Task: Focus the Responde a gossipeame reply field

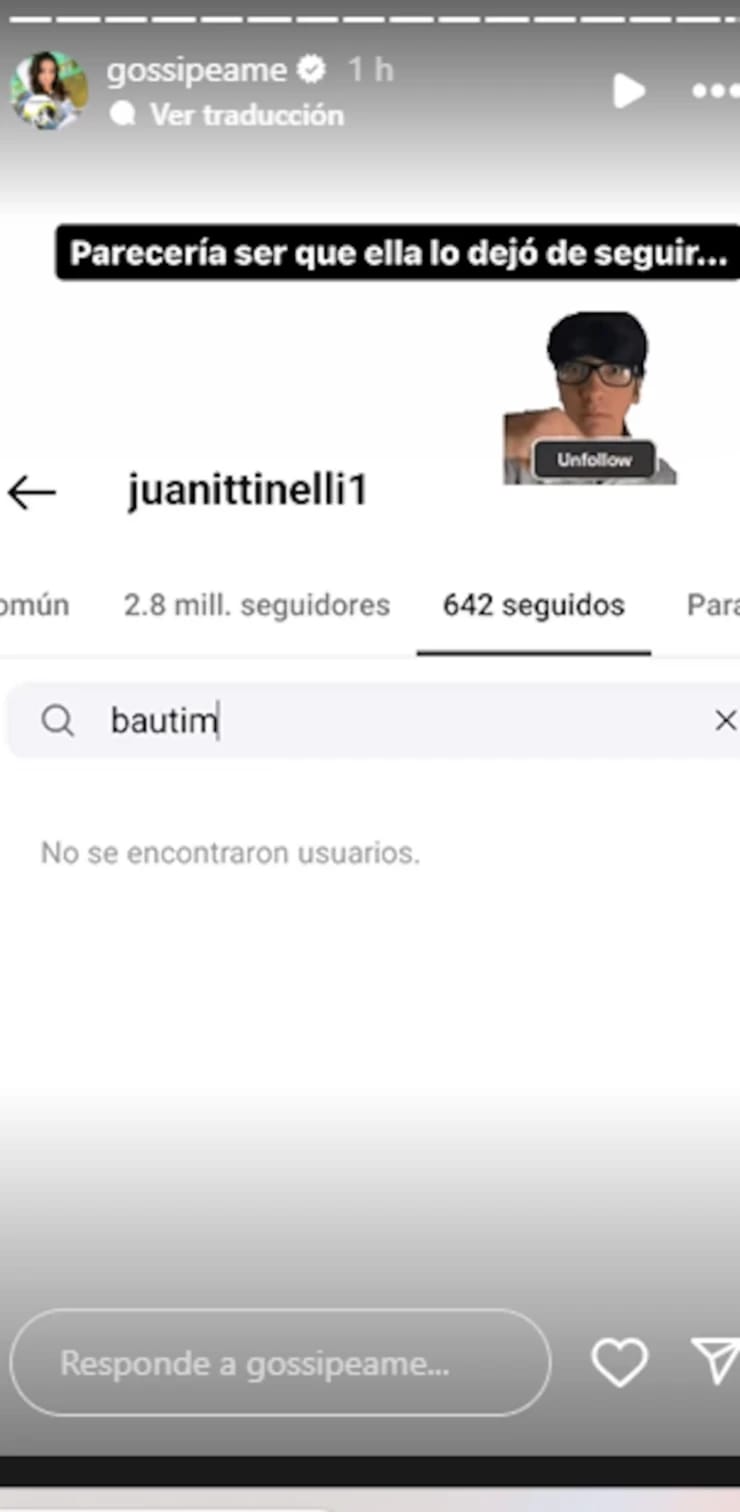Action: pyautogui.click(x=280, y=1362)
